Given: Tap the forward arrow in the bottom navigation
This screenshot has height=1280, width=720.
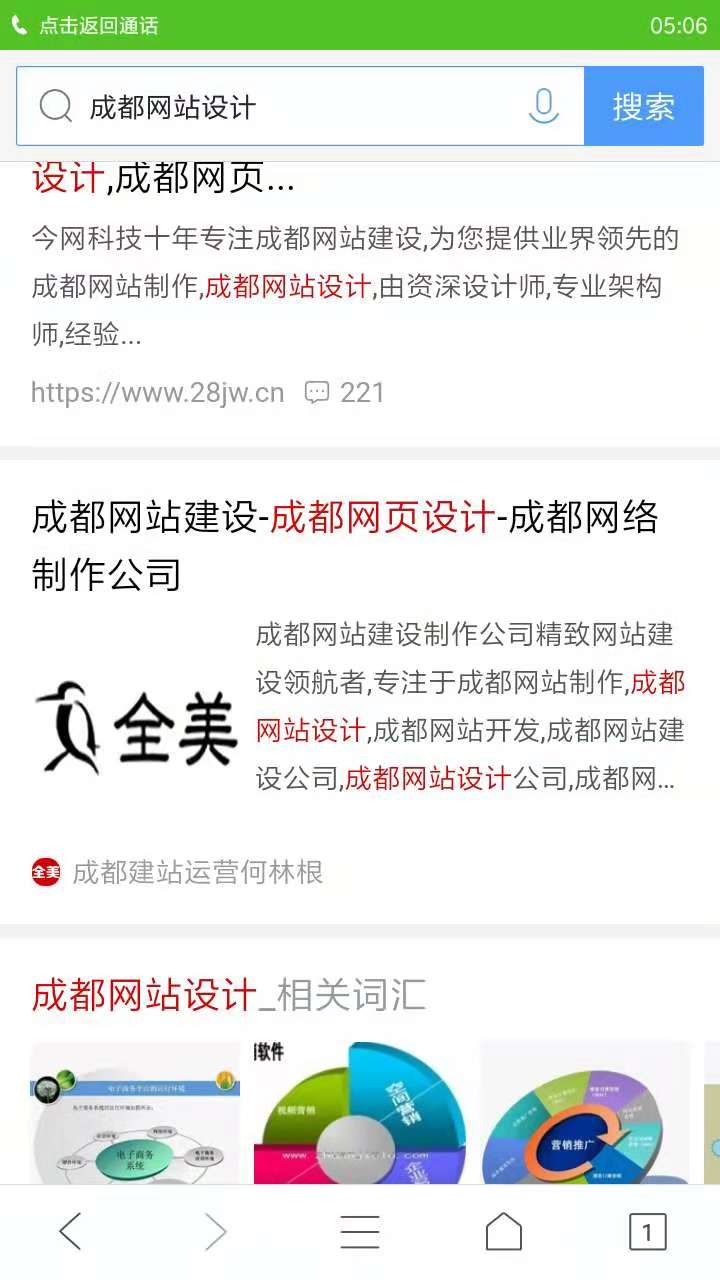Looking at the screenshot, I should click(x=213, y=1232).
